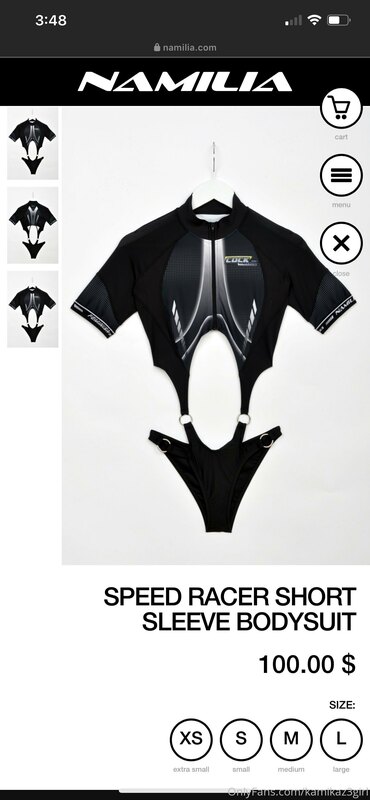Tap the namilia.com address bar

coord(185,47)
